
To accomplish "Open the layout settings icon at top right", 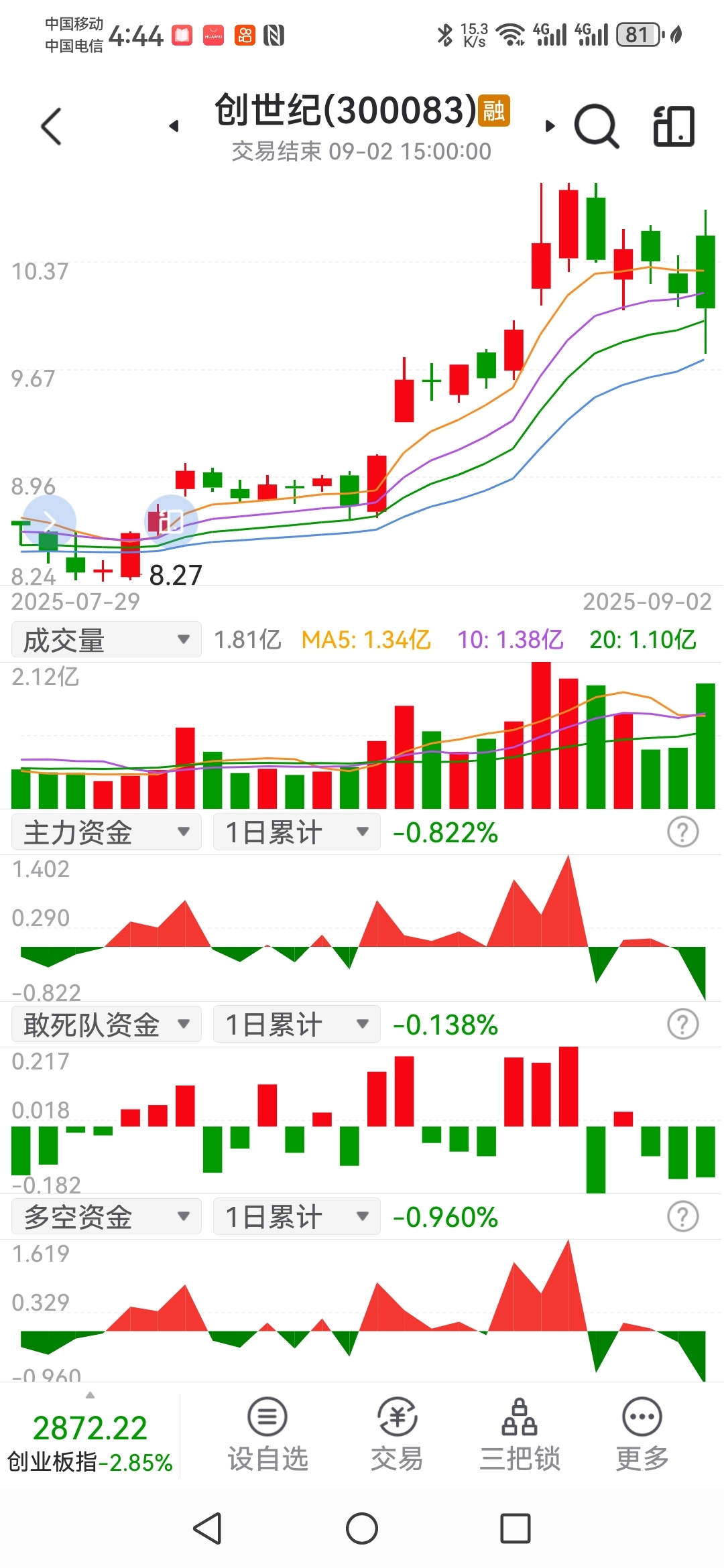I will click(674, 126).
